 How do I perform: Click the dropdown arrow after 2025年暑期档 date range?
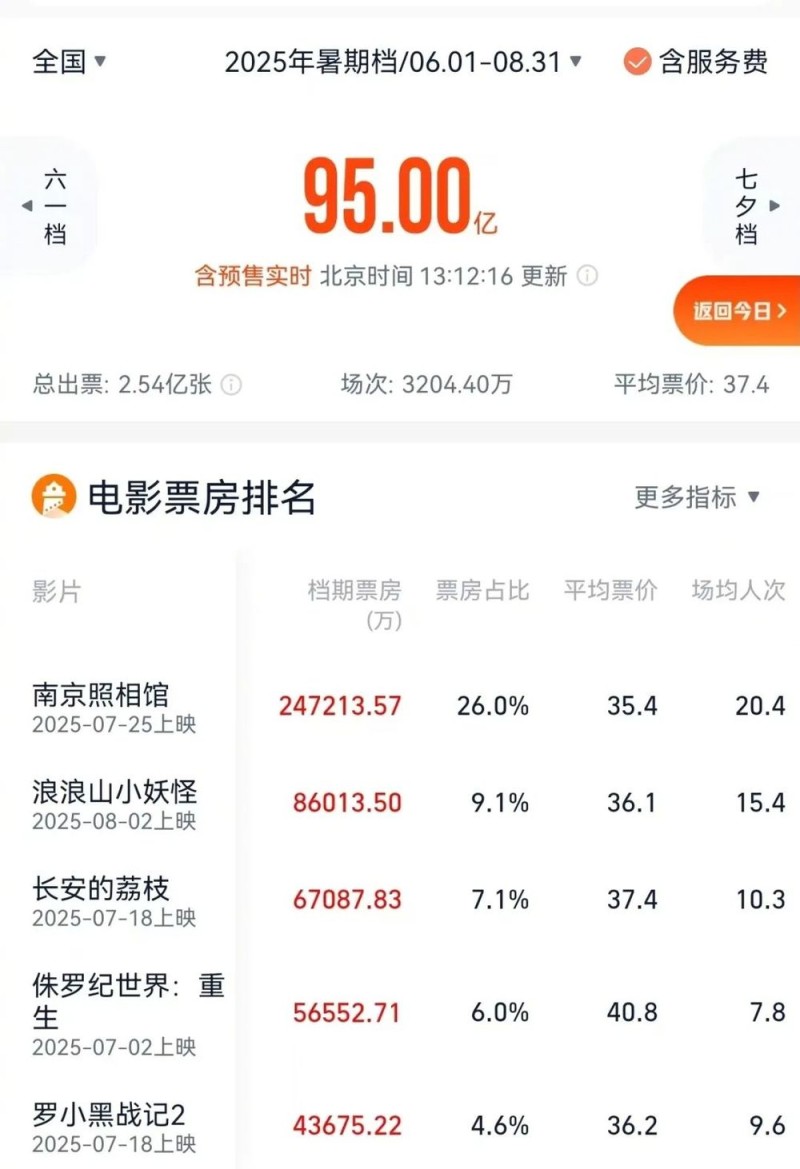[x=574, y=61]
